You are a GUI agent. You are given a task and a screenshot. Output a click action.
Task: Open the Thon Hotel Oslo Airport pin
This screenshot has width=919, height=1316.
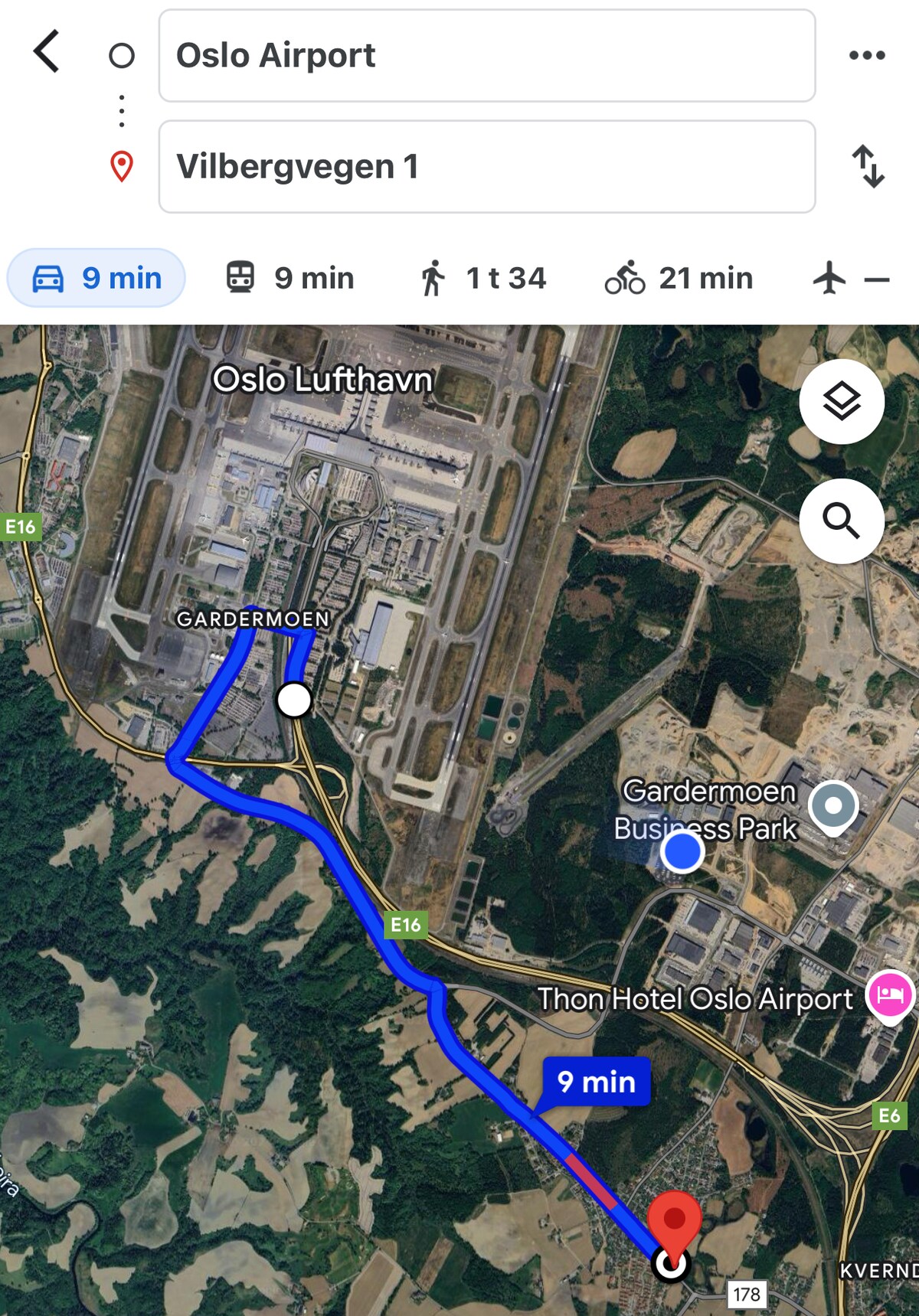890,994
